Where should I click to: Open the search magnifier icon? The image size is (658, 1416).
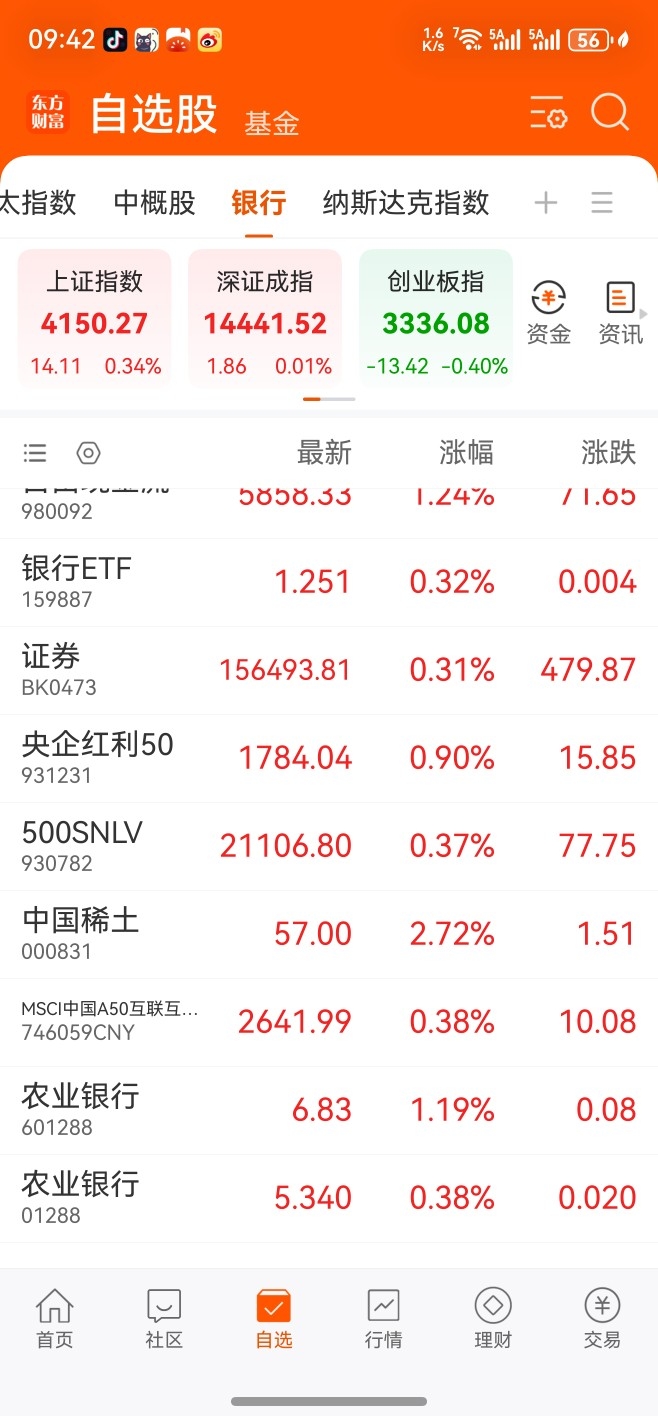609,113
